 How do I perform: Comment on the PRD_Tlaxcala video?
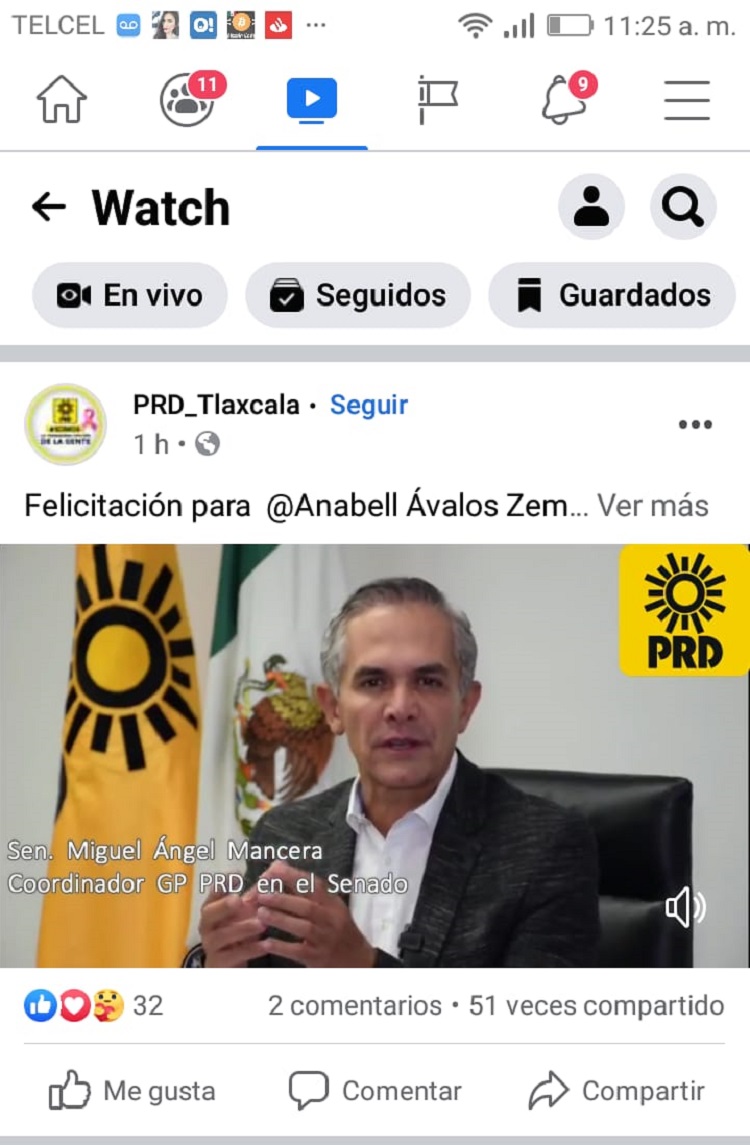click(375, 1091)
